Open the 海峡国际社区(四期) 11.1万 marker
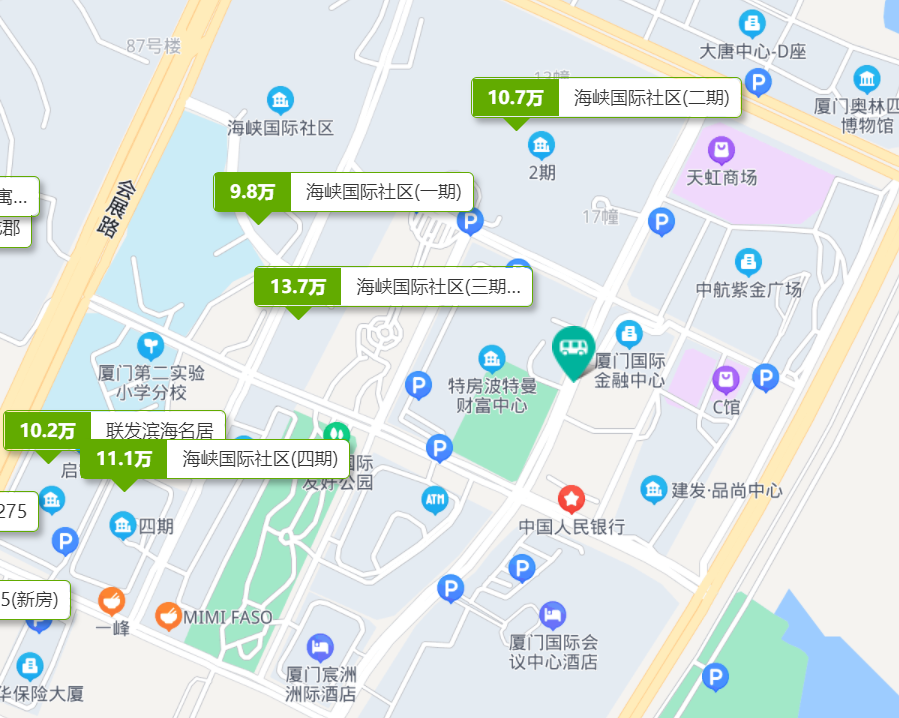Image resolution: width=899 pixels, height=718 pixels. pyautogui.click(x=215, y=459)
